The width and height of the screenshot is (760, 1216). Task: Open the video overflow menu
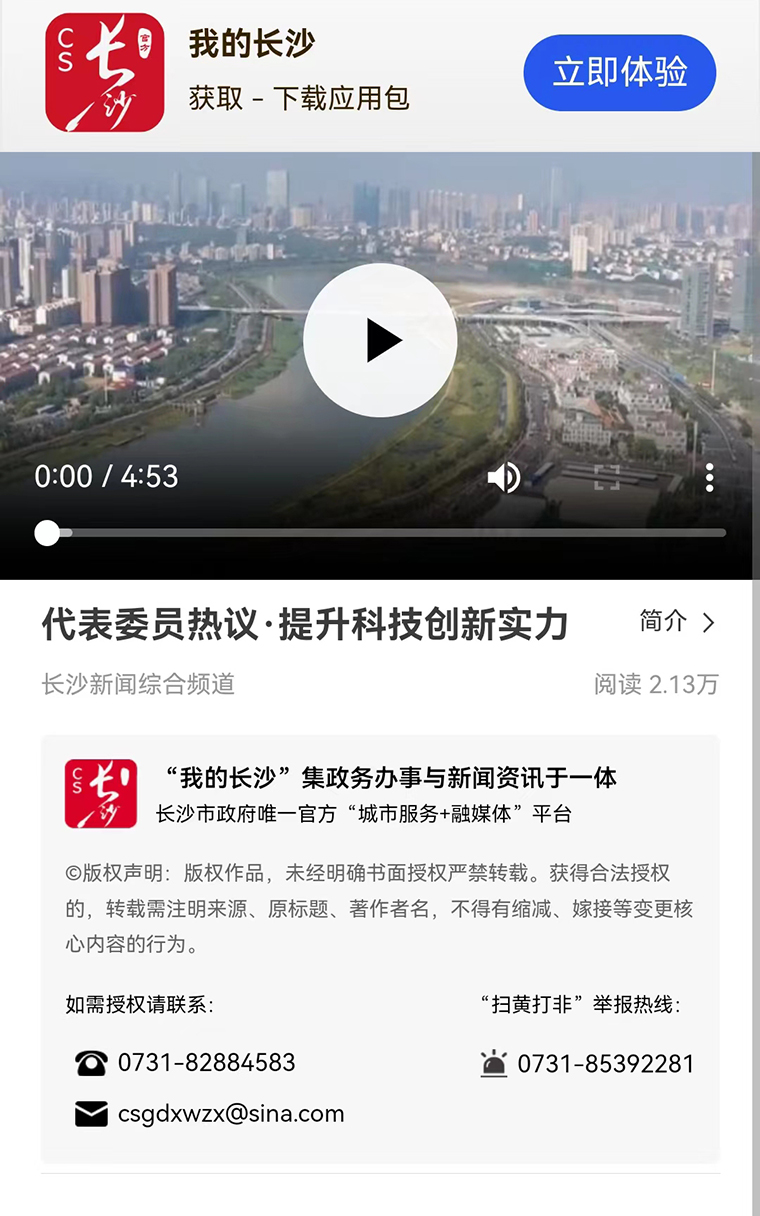(709, 478)
